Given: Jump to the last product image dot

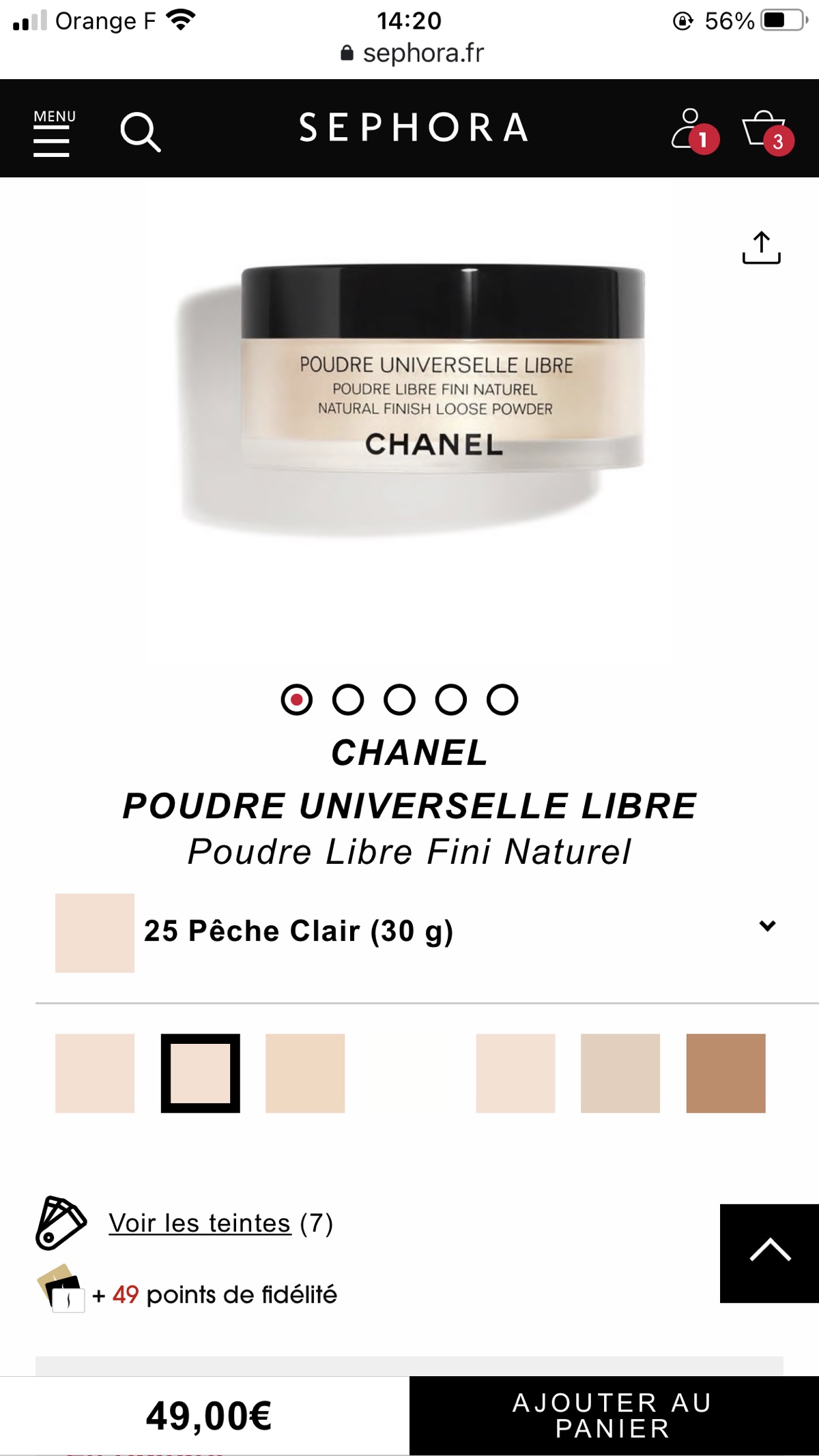Looking at the screenshot, I should pyautogui.click(x=502, y=699).
